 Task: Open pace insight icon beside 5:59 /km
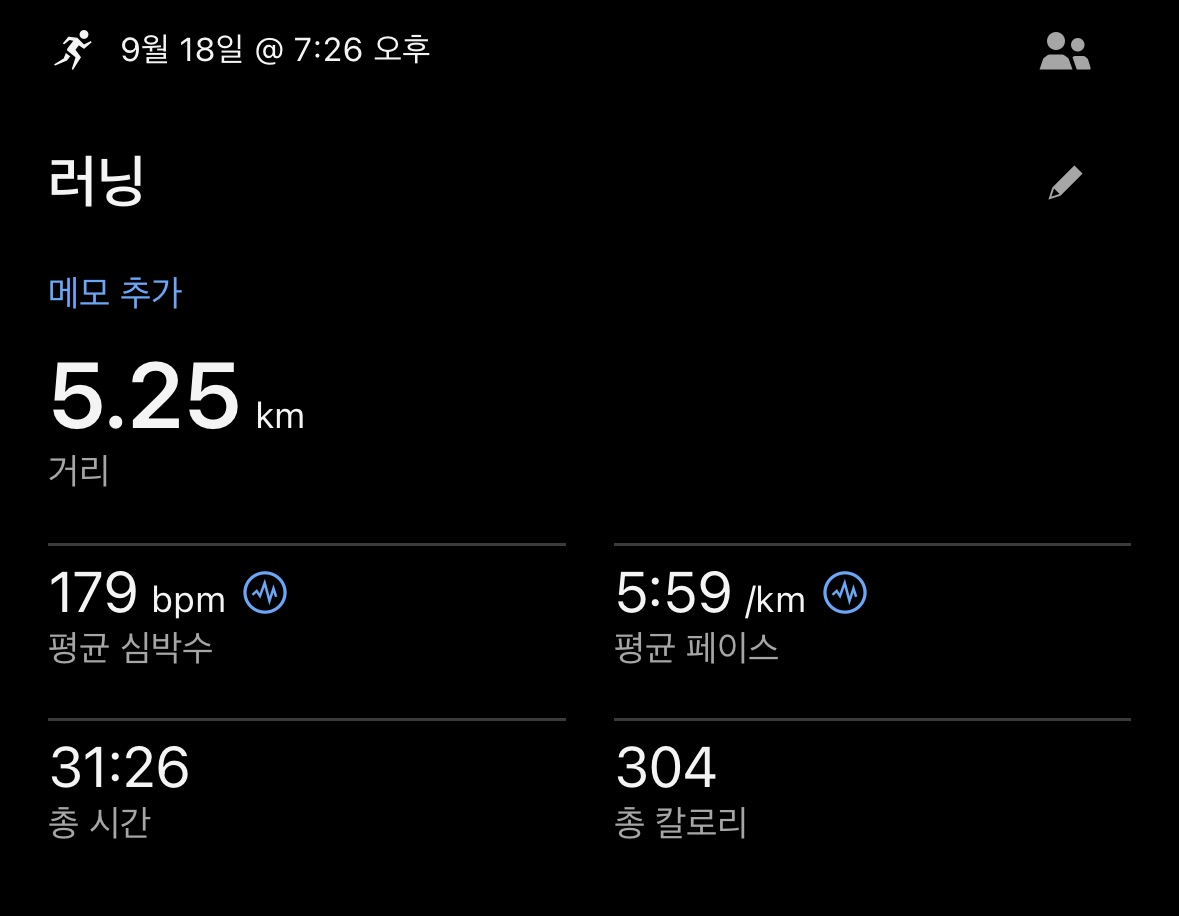click(845, 594)
